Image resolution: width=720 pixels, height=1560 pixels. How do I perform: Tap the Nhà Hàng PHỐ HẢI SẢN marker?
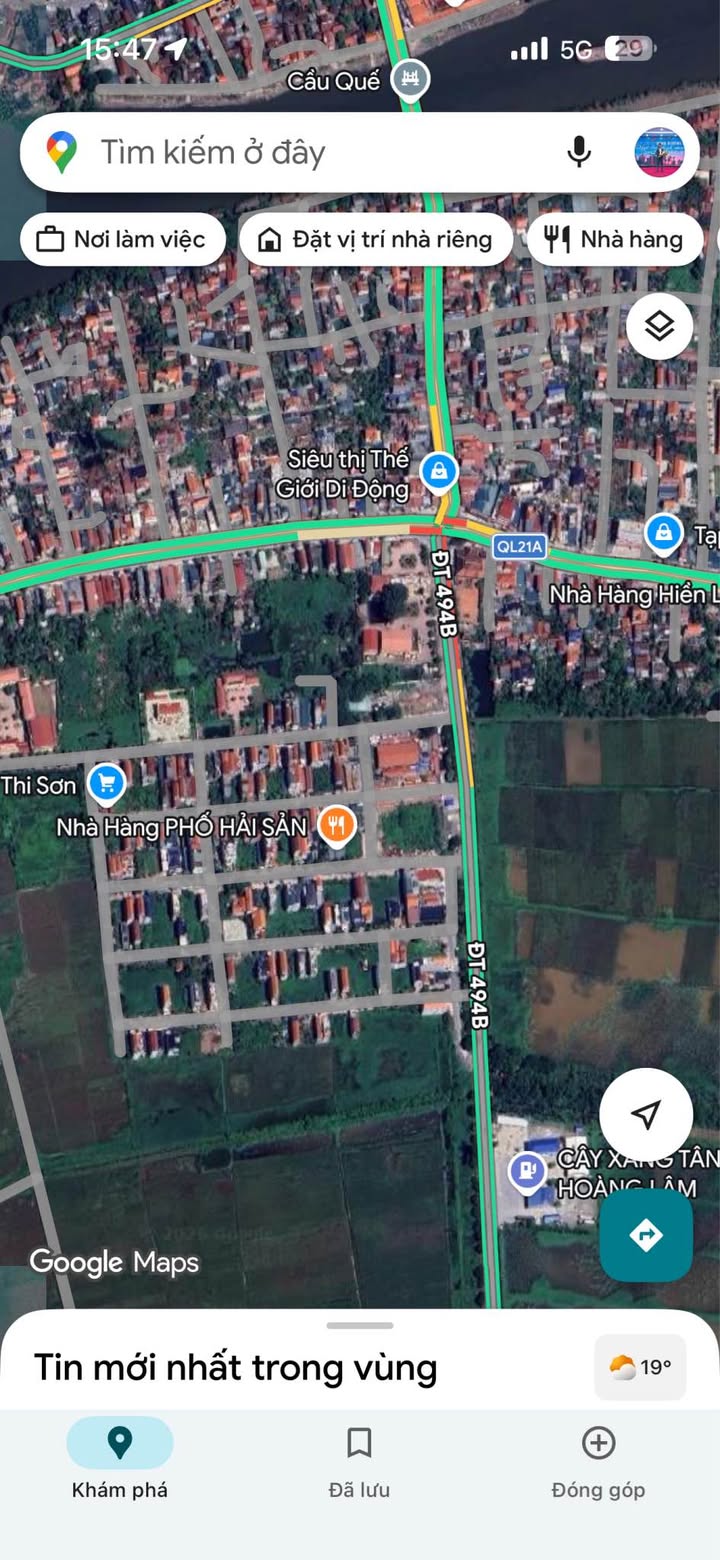pyautogui.click(x=337, y=825)
